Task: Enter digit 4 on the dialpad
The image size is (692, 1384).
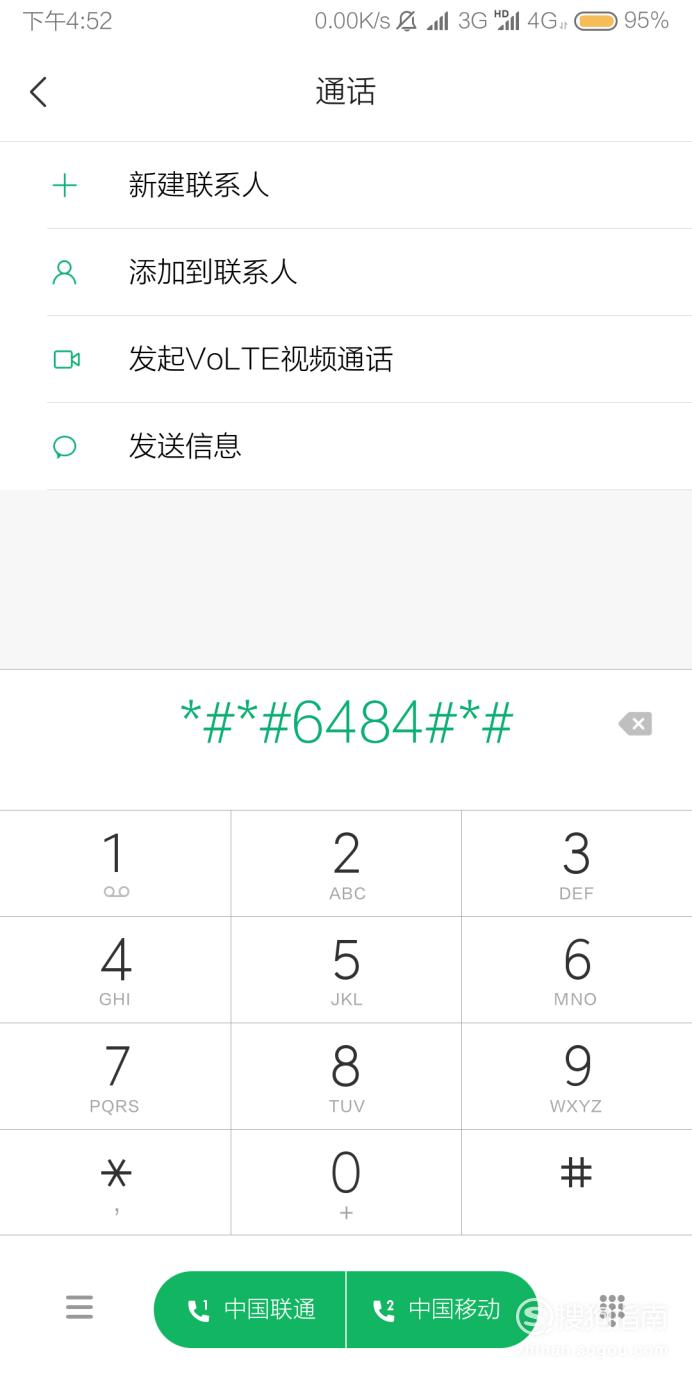Action: (x=115, y=970)
